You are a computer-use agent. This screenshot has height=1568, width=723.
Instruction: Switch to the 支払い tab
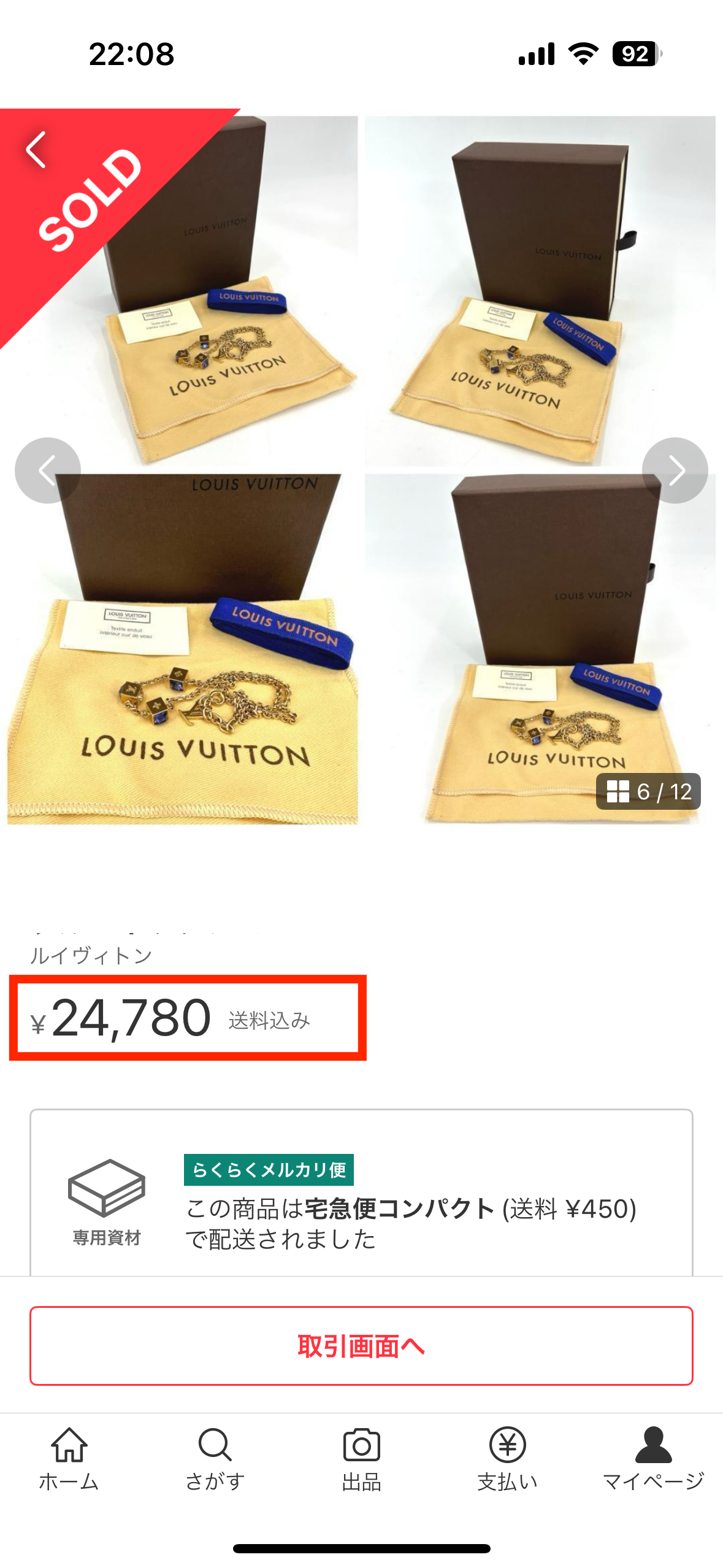point(507,1460)
